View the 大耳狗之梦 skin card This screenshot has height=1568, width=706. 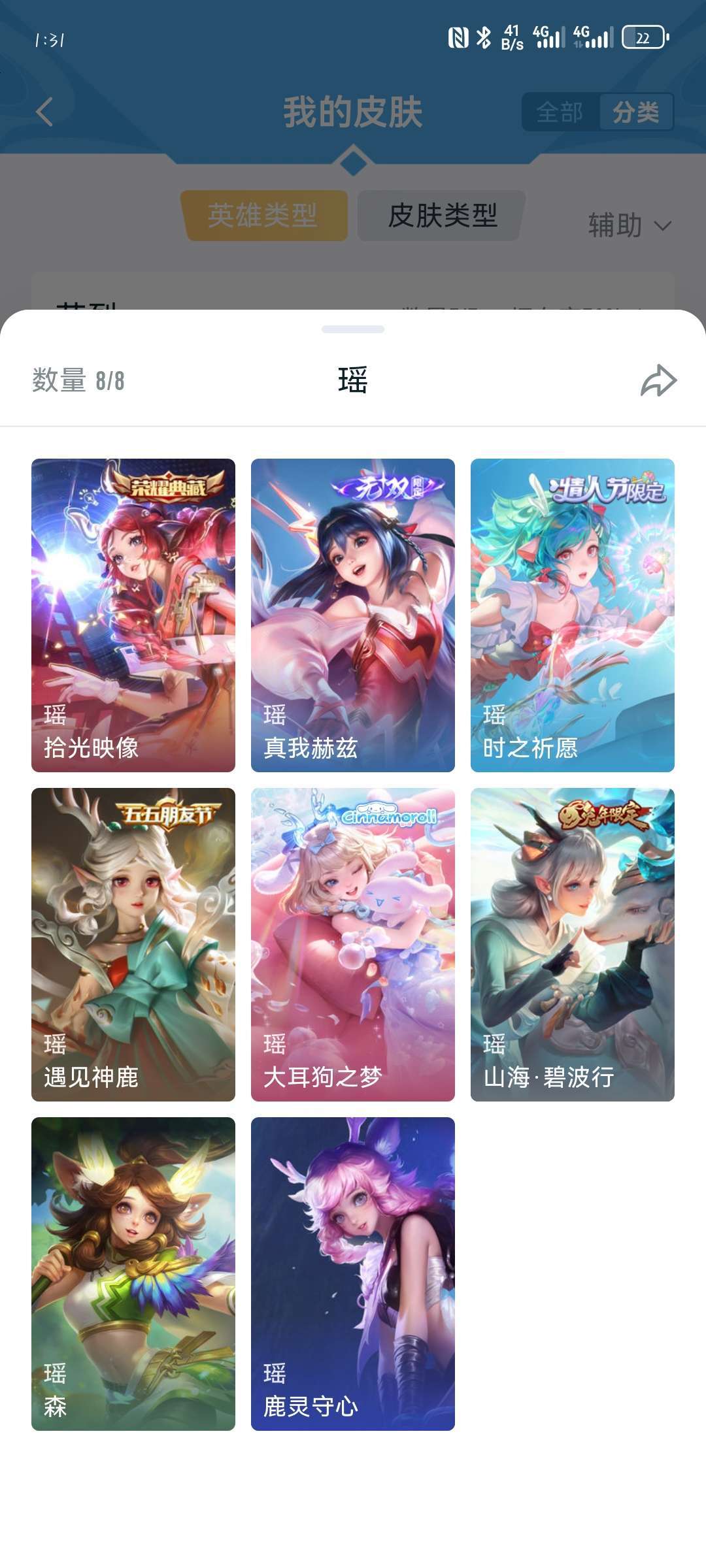coord(353,945)
